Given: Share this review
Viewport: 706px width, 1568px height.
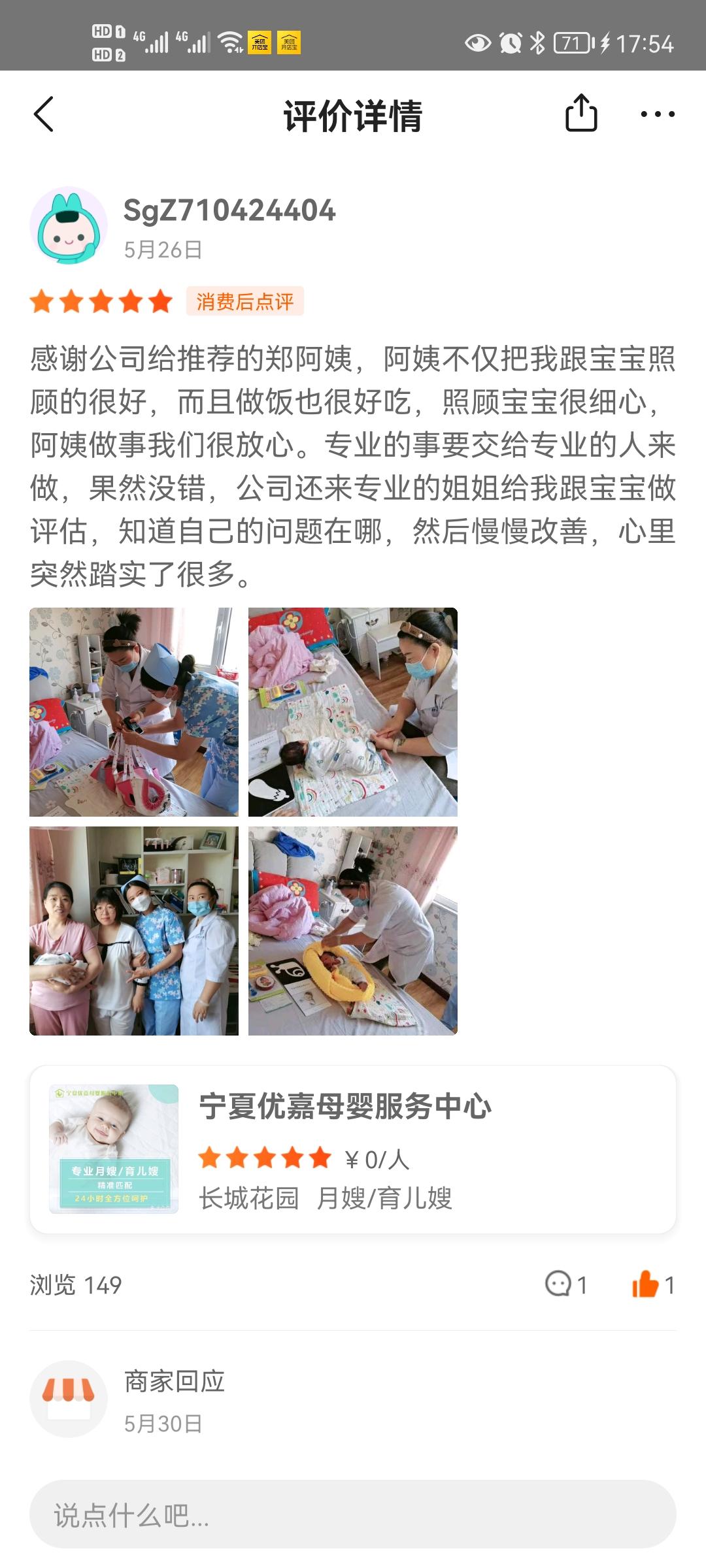Looking at the screenshot, I should coord(580,114).
